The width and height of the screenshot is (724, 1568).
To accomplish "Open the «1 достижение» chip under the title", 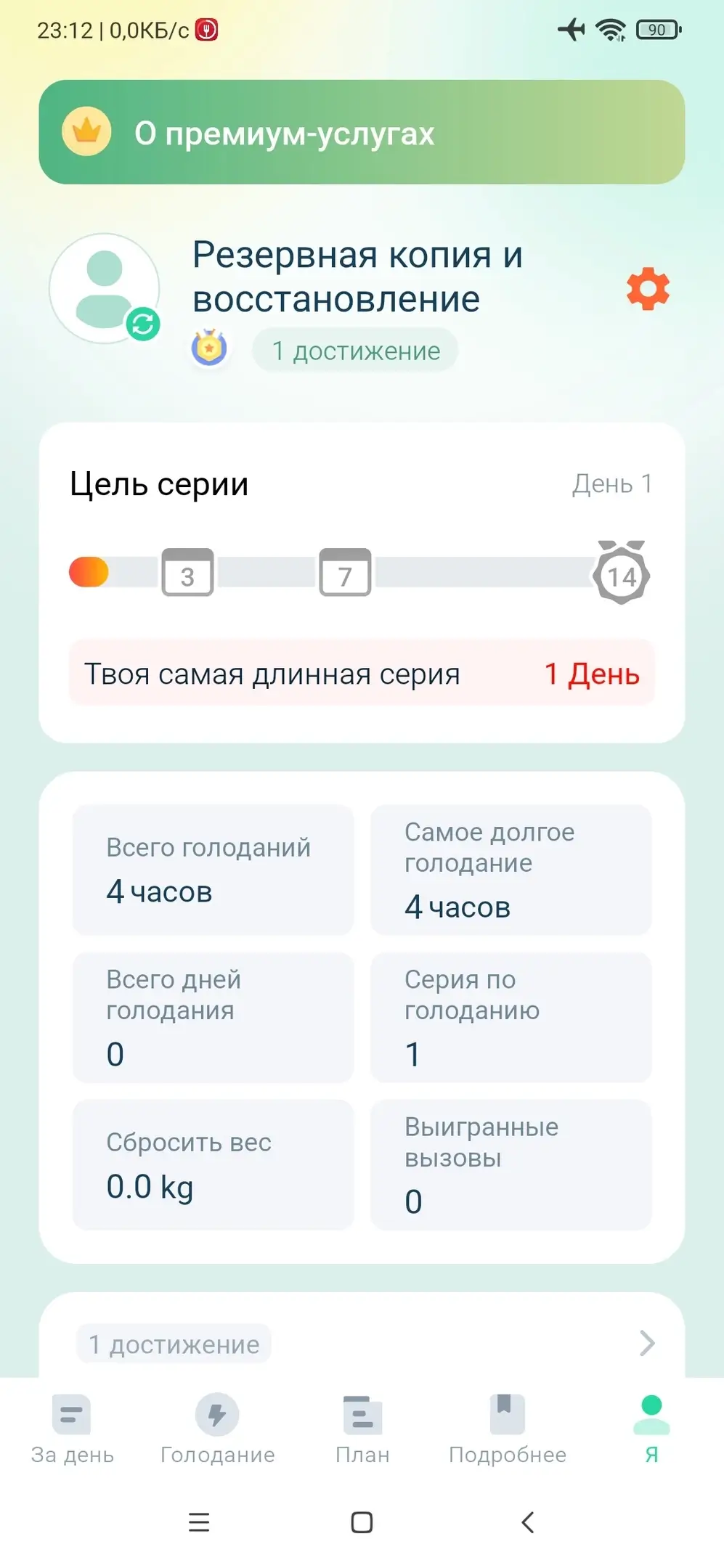I will click(355, 351).
